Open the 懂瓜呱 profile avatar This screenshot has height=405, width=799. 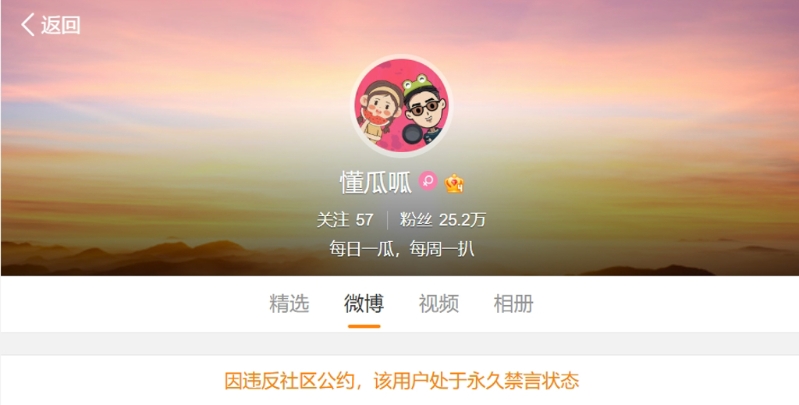402,106
